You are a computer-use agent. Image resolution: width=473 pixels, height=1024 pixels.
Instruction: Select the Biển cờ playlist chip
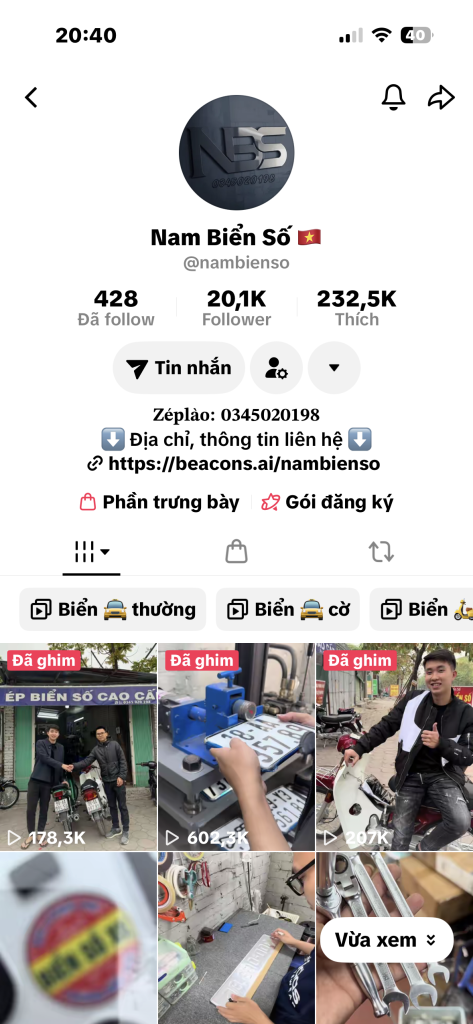pos(288,609)
